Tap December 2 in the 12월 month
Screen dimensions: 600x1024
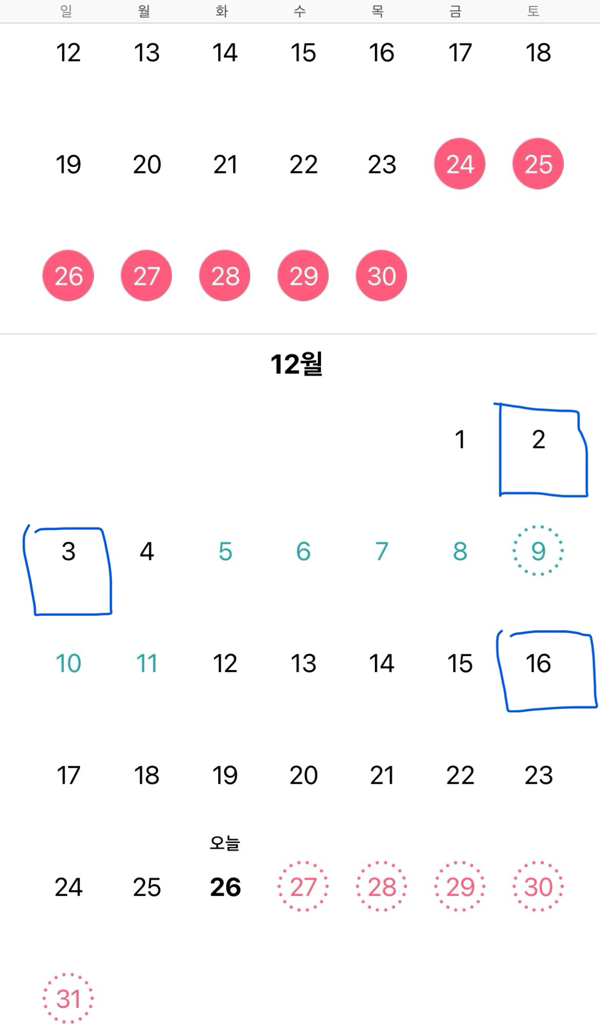[538, 439]
